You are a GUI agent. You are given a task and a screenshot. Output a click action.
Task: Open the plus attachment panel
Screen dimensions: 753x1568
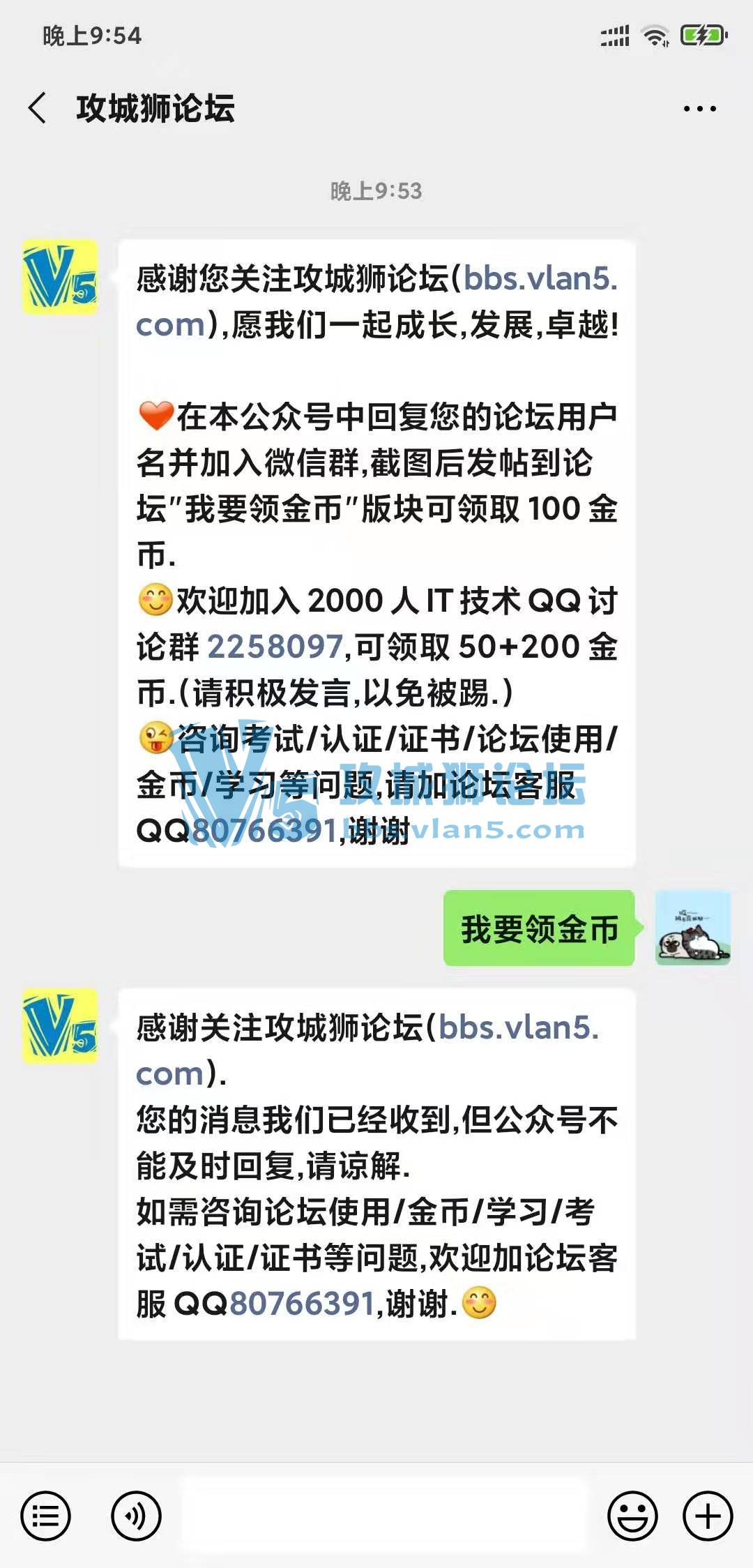708,1516
